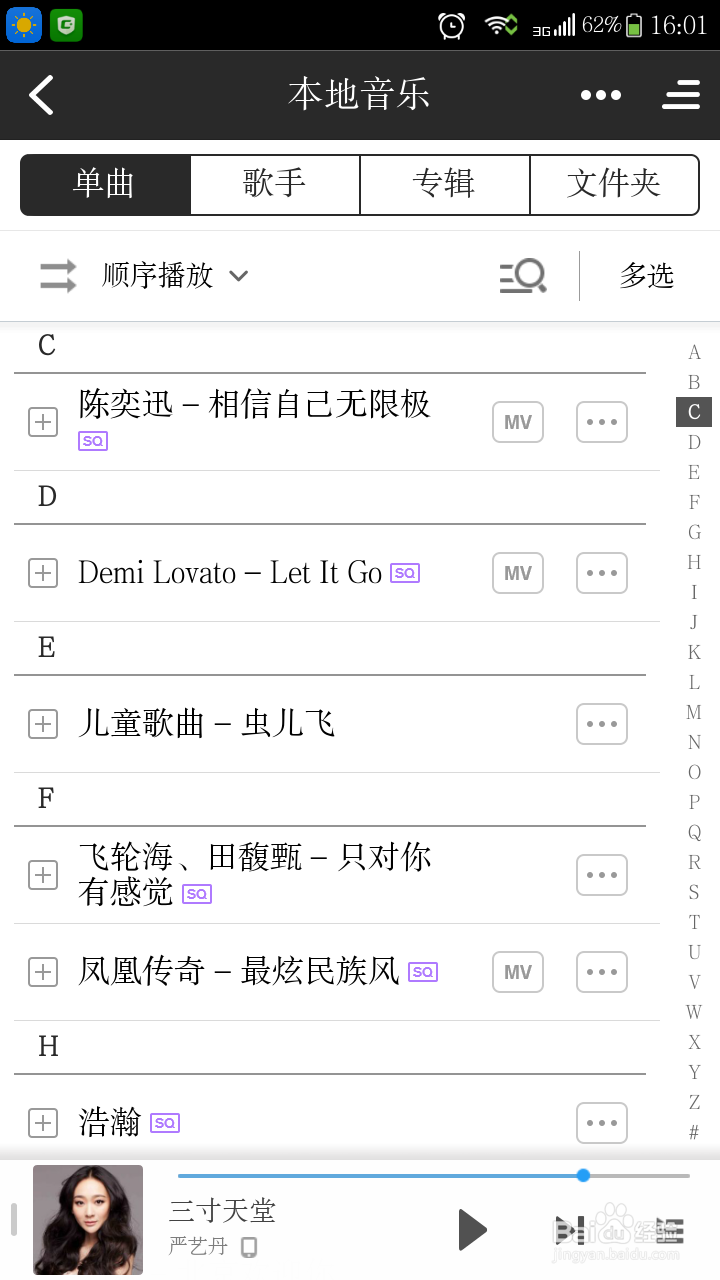Skip to next track with the next icon
The image size is (720, 1280).
[573, 1230]
